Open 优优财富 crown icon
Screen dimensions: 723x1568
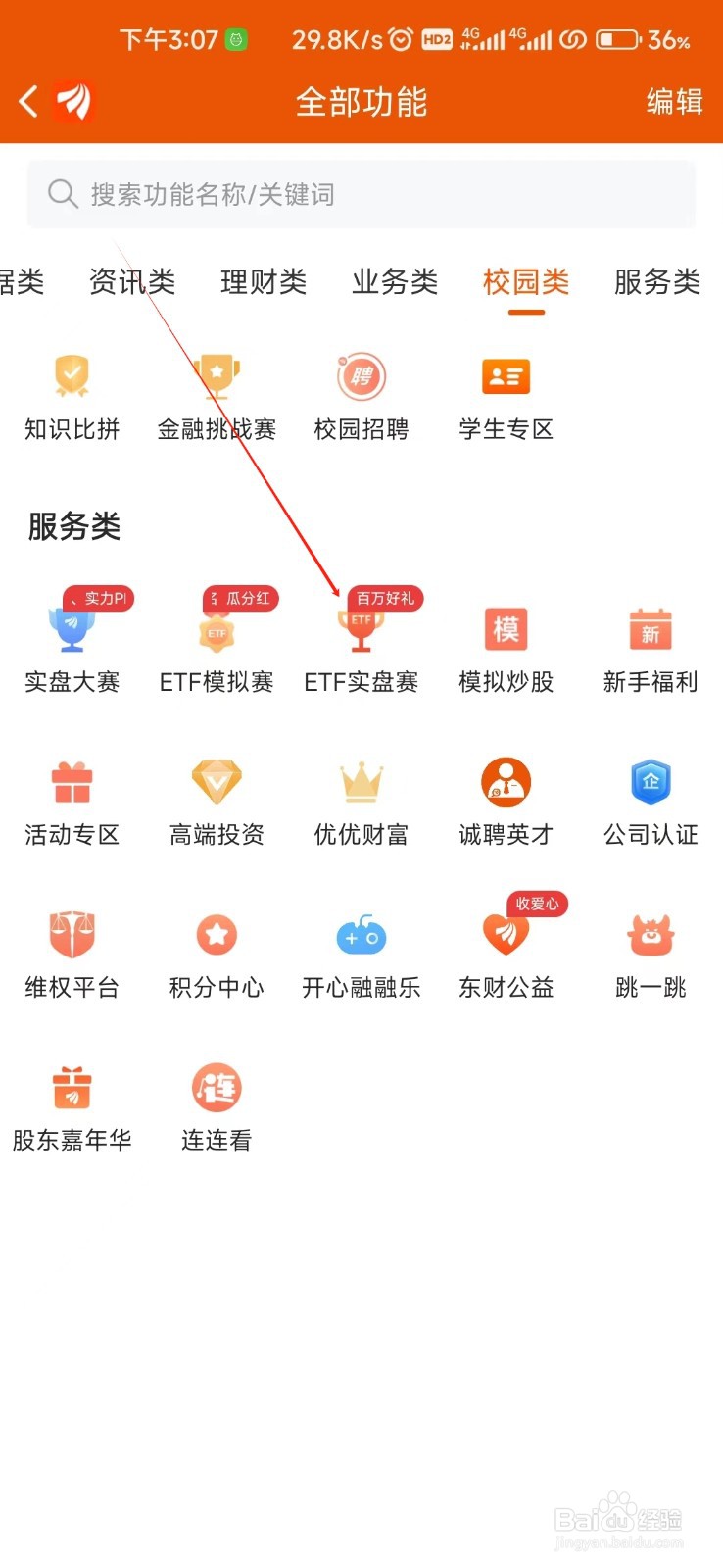pos(361,781)
